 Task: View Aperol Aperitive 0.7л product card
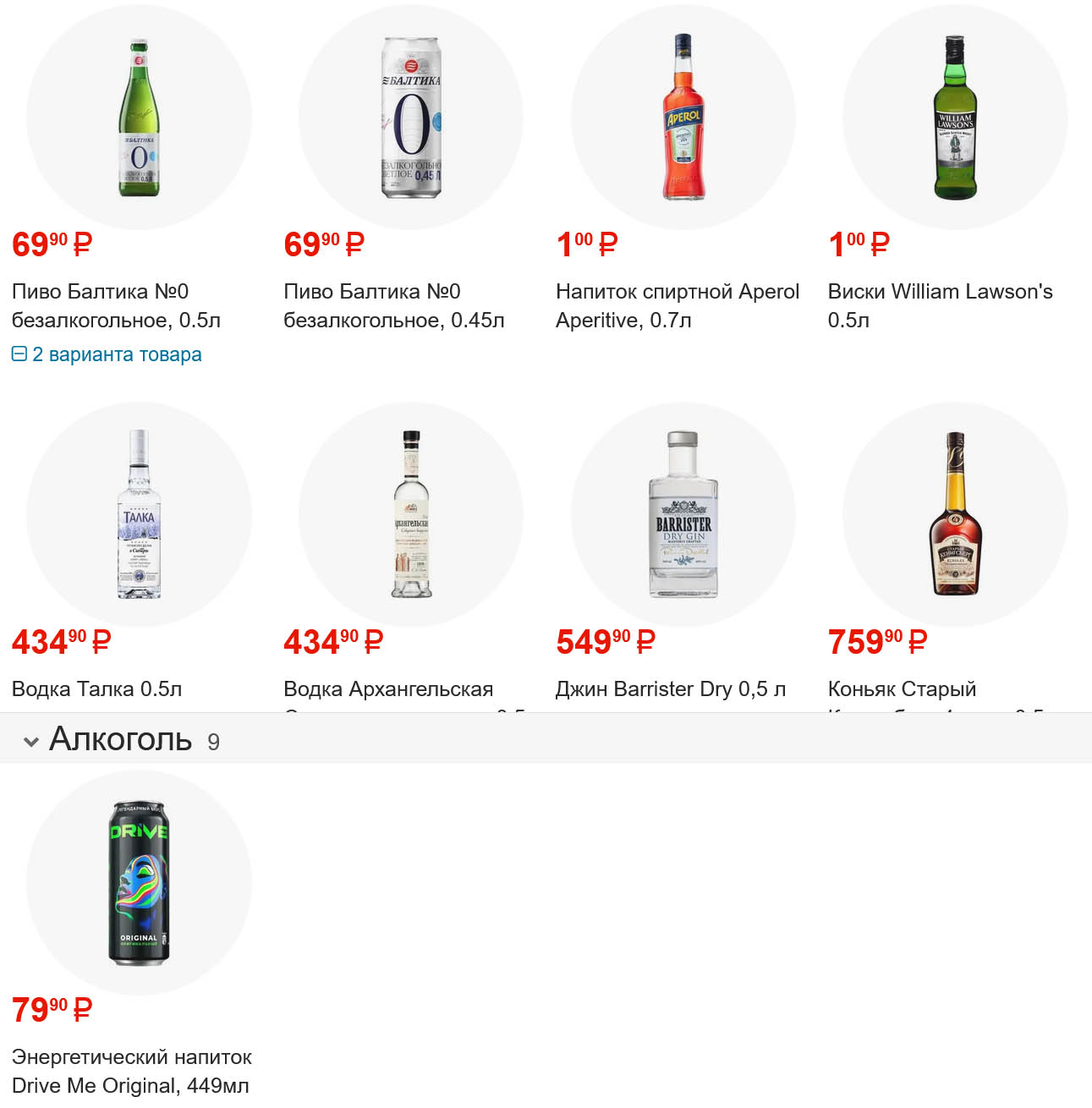(677, 305)
